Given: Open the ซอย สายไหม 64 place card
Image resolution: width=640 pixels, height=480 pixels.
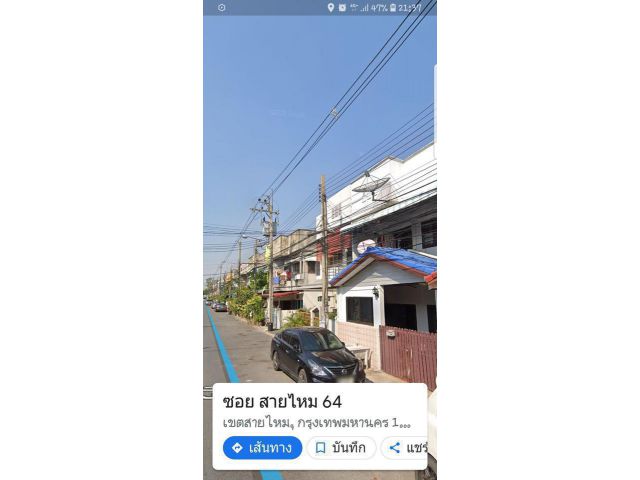Looking at the screenshot, I should [282, 402].
